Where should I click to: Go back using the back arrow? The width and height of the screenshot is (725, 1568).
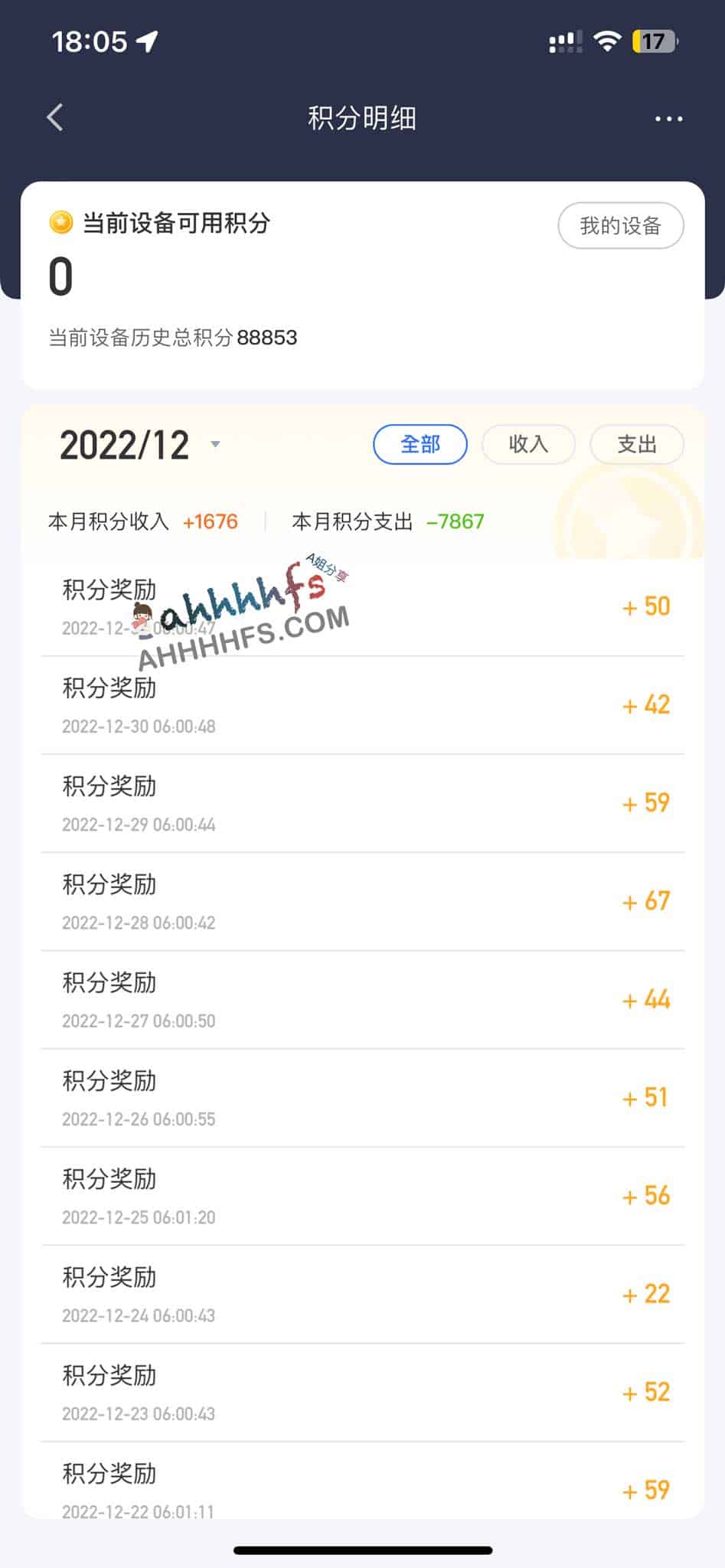[x=55, y=118]
